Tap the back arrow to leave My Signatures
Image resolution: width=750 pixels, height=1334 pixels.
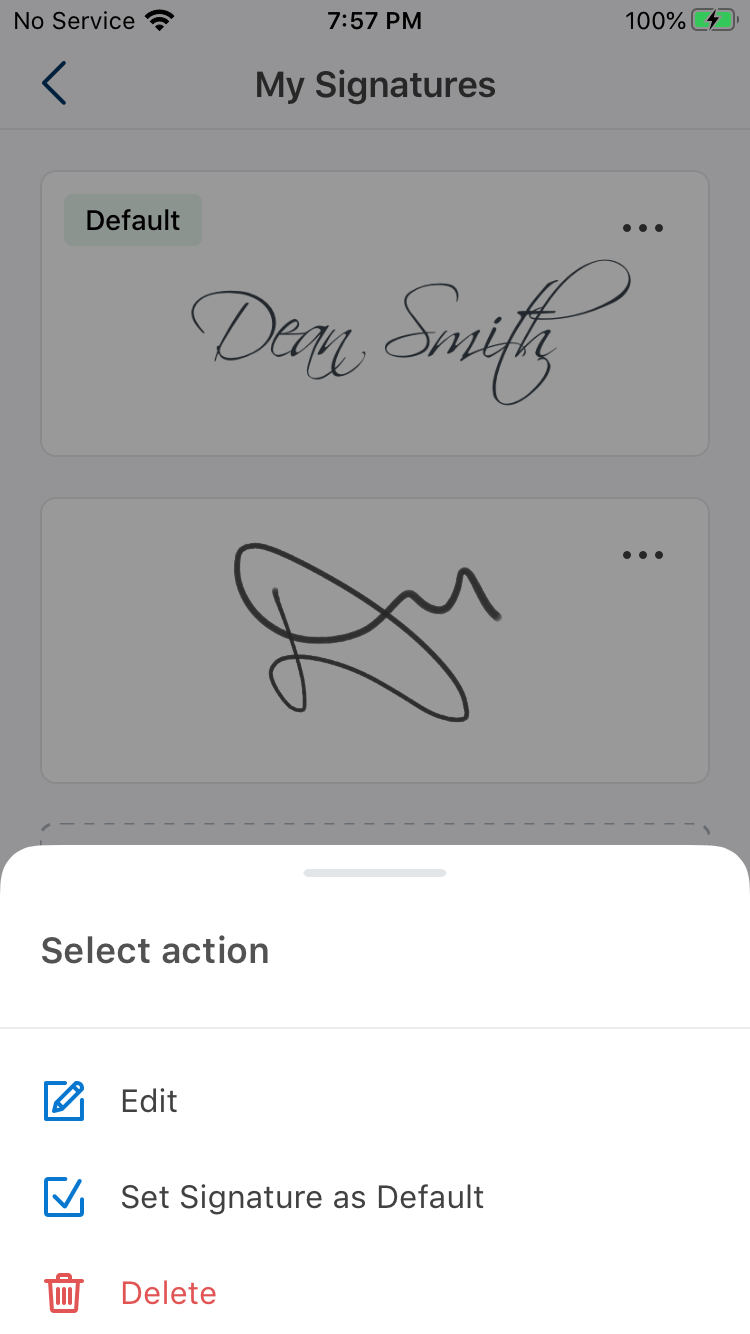(x=54, y=84)
